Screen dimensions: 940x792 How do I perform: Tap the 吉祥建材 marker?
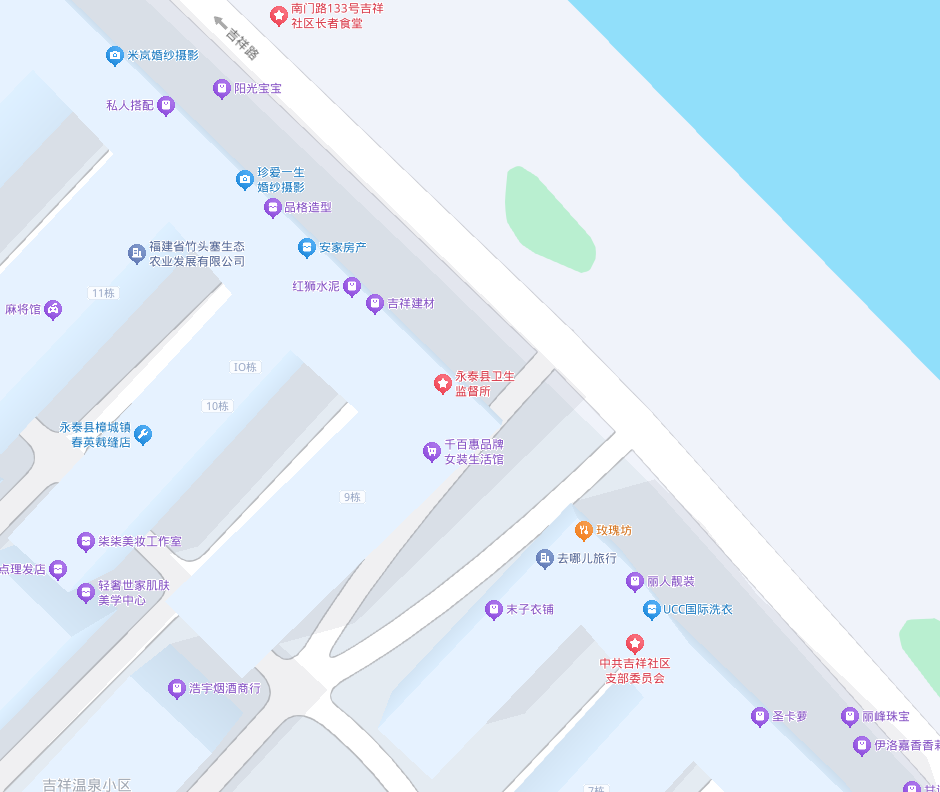[x=375, y=303]
